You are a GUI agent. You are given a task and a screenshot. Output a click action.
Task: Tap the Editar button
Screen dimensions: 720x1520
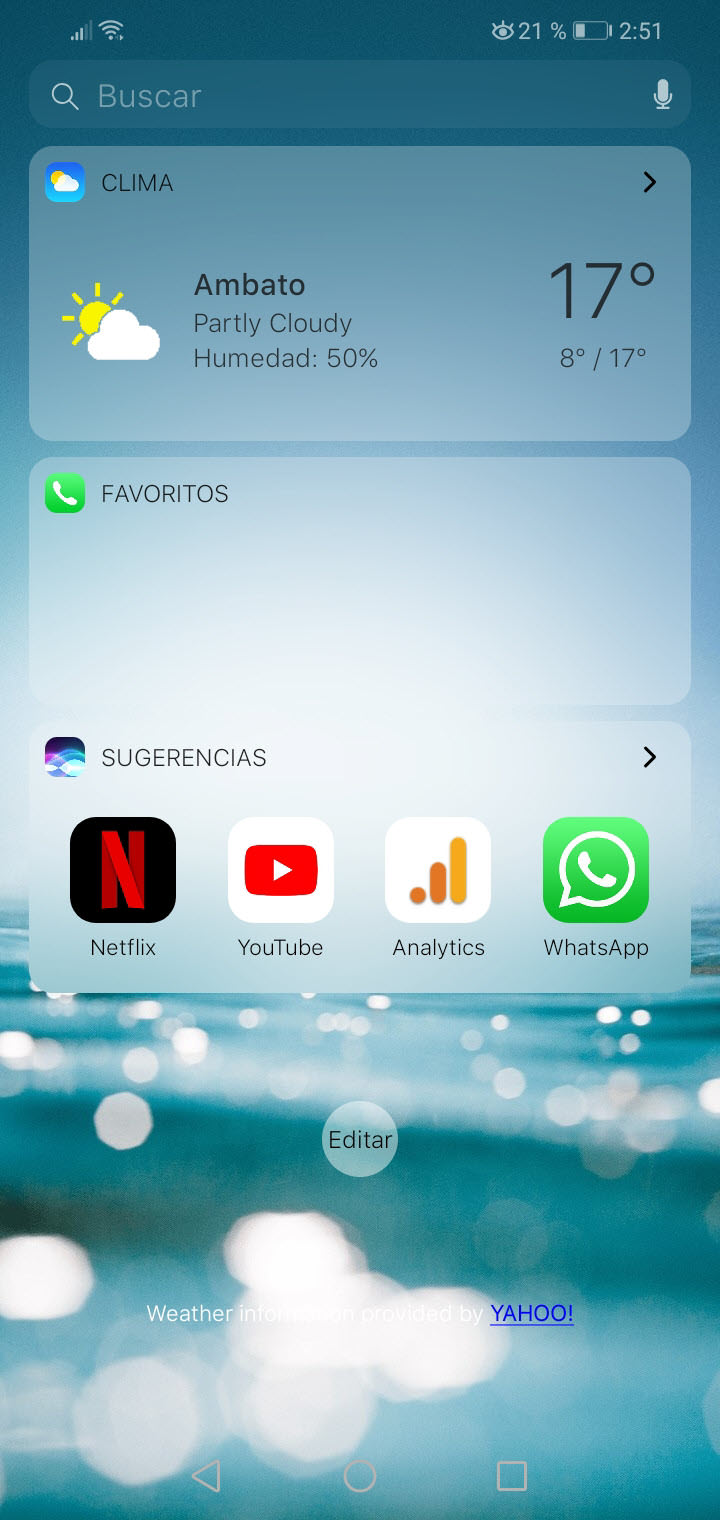click(360, 1139)
